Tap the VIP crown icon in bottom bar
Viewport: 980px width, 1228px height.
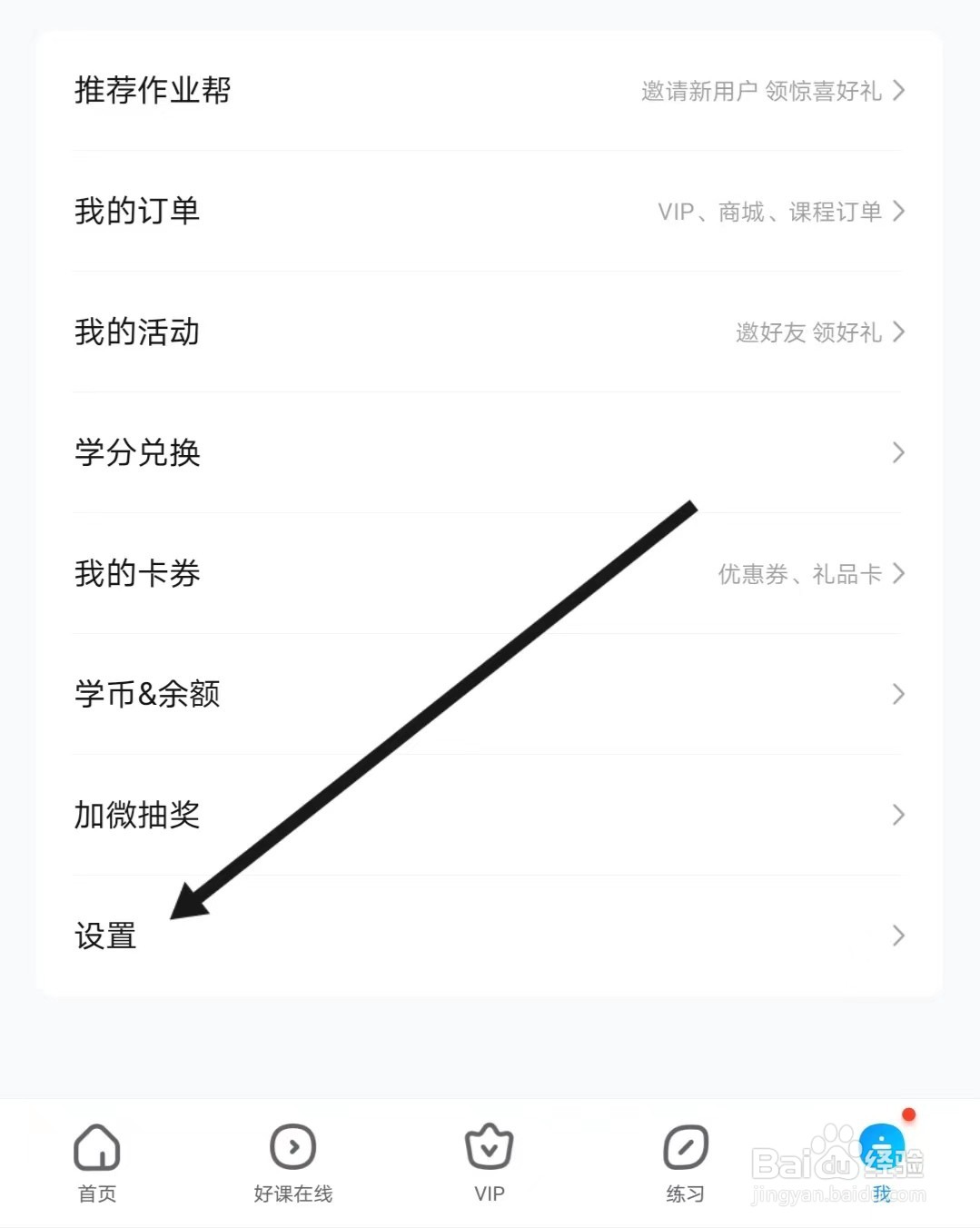coord(489,1147)
